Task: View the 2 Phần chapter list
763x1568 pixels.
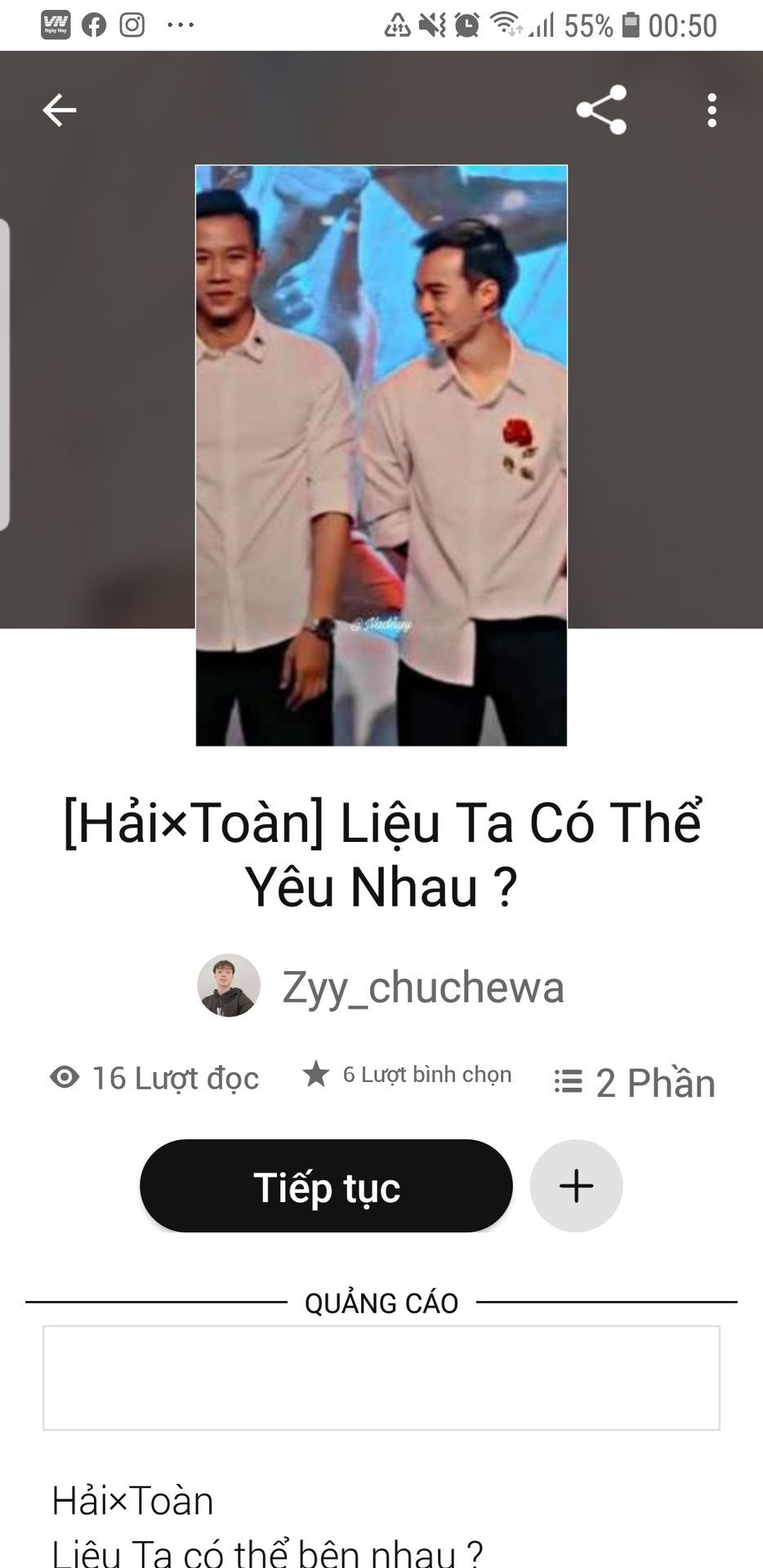Action: tap(635, 1082)
